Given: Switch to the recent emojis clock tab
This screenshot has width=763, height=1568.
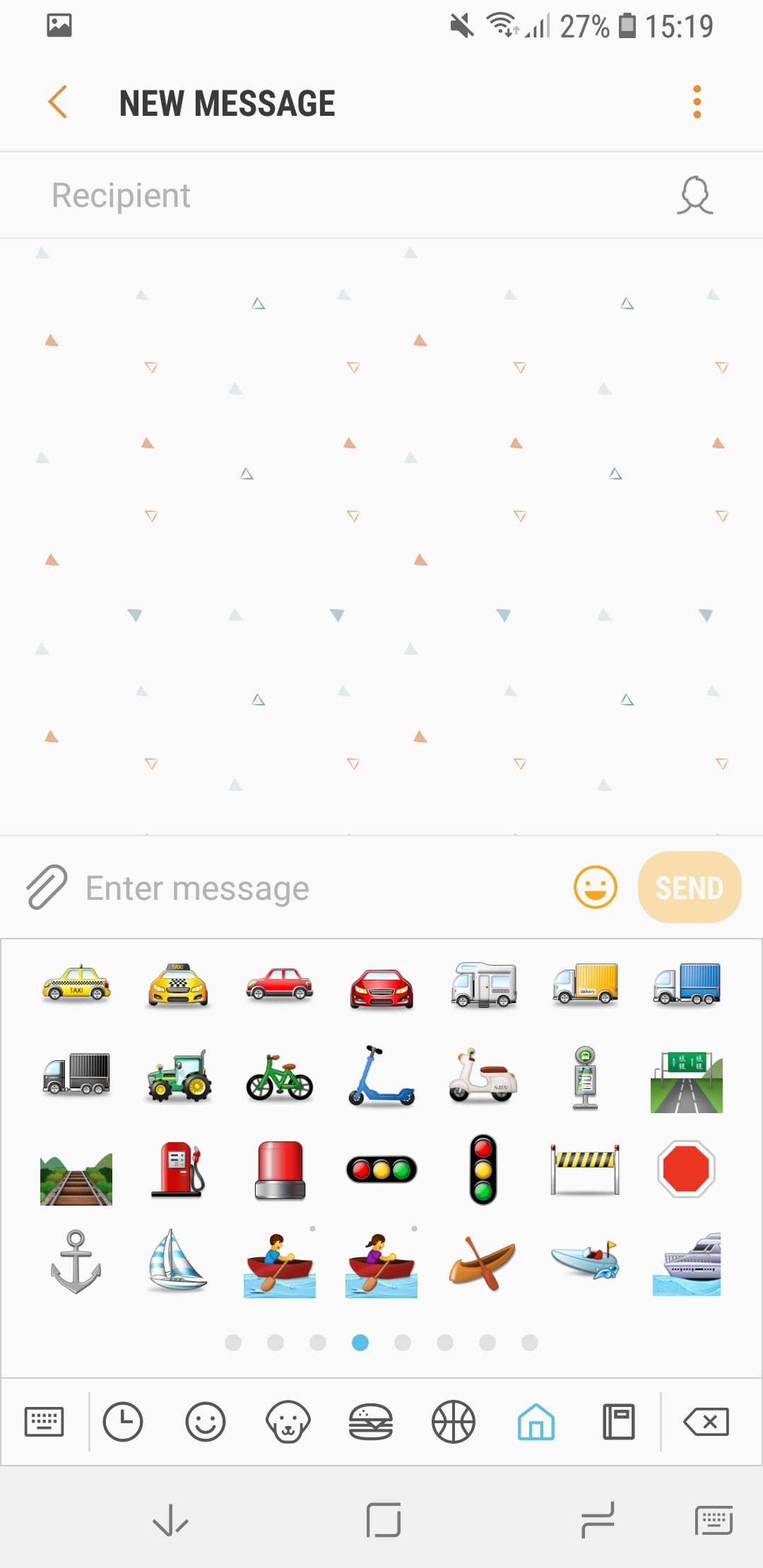Looking at the screenshot, I should point(123,1422).
